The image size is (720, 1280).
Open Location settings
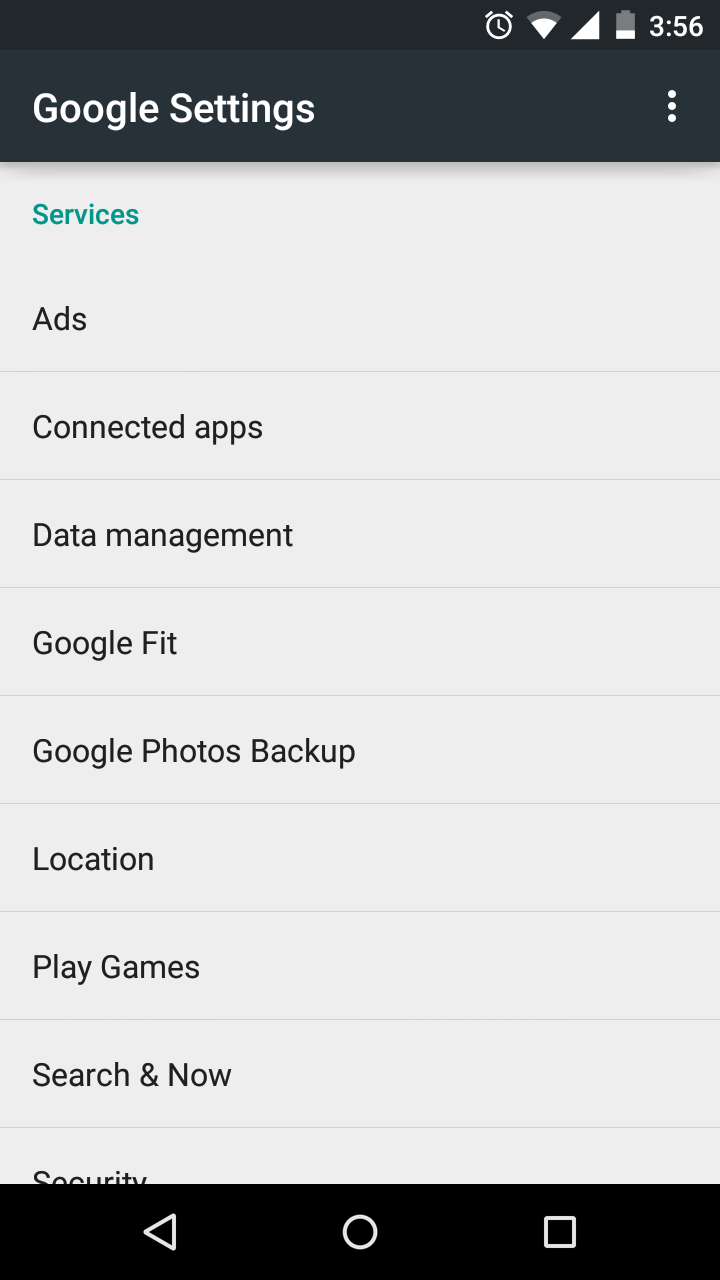click(x=360, y=858)
